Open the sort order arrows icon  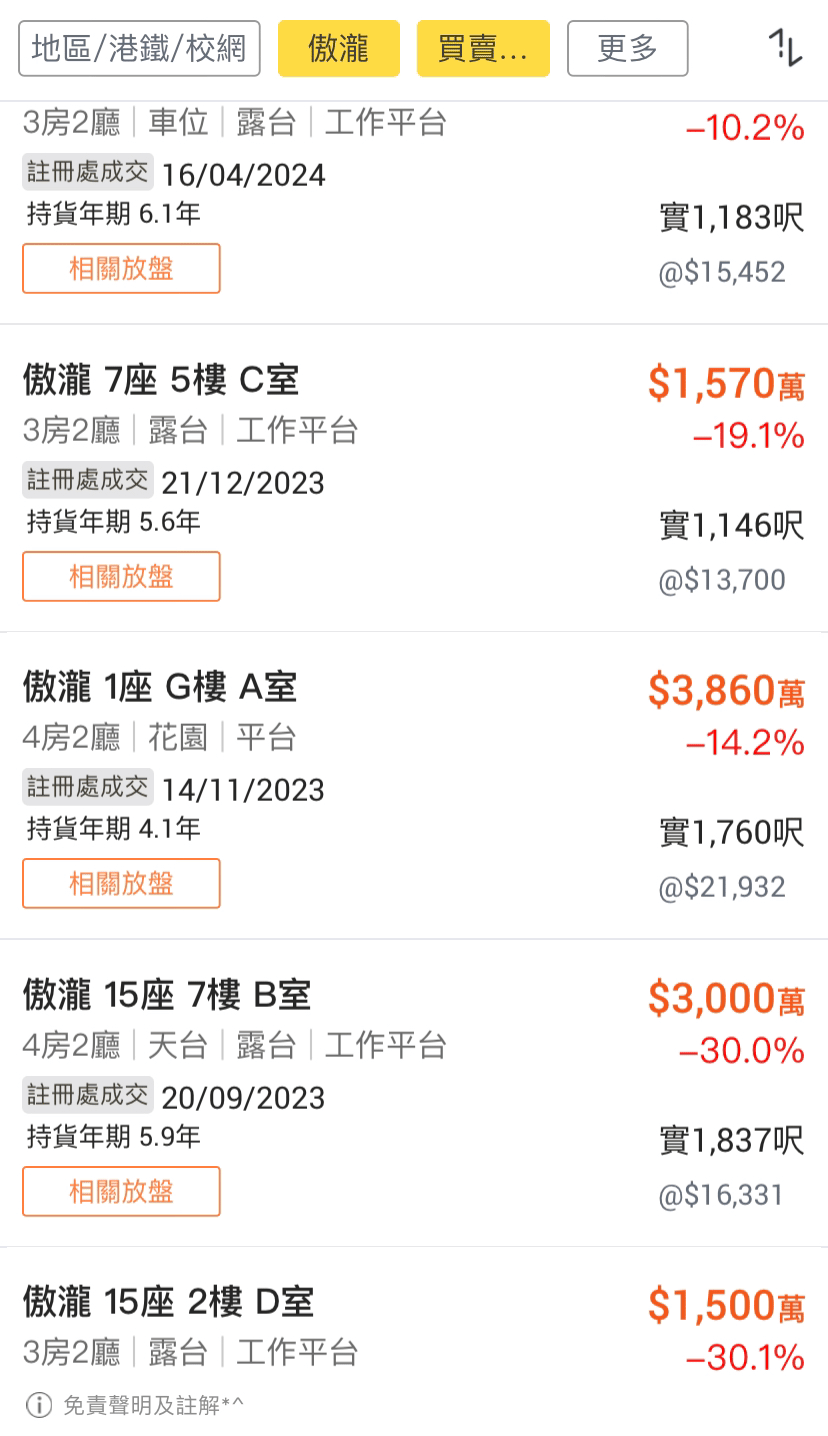click(x=785, y=47)
